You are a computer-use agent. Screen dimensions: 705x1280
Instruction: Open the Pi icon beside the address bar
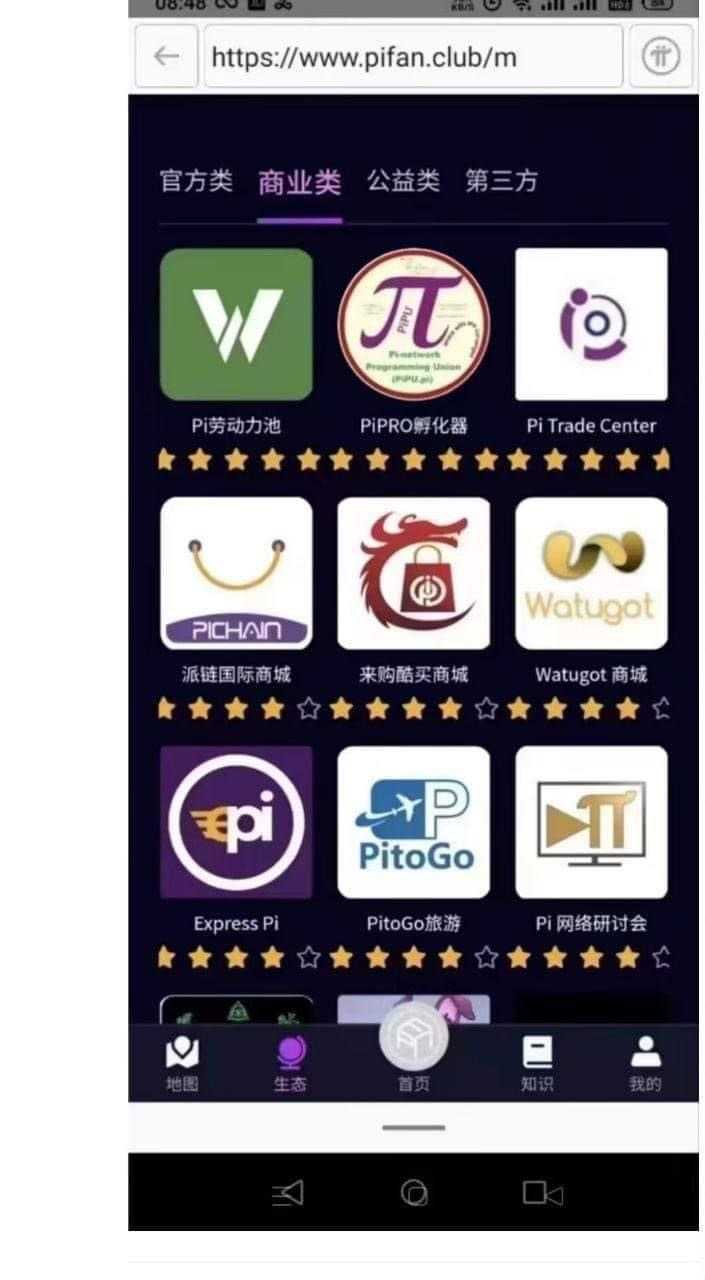(x=660, y=56)
